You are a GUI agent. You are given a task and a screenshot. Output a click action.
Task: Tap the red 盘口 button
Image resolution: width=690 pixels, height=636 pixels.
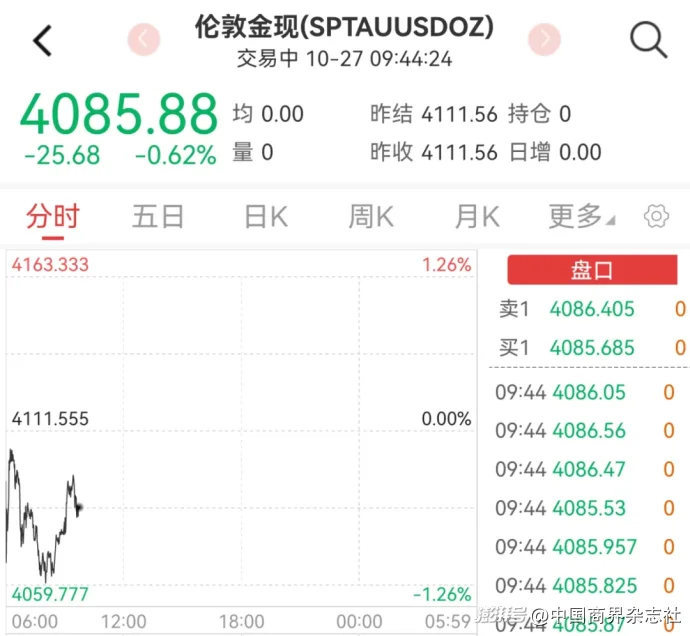click(592, 271)
